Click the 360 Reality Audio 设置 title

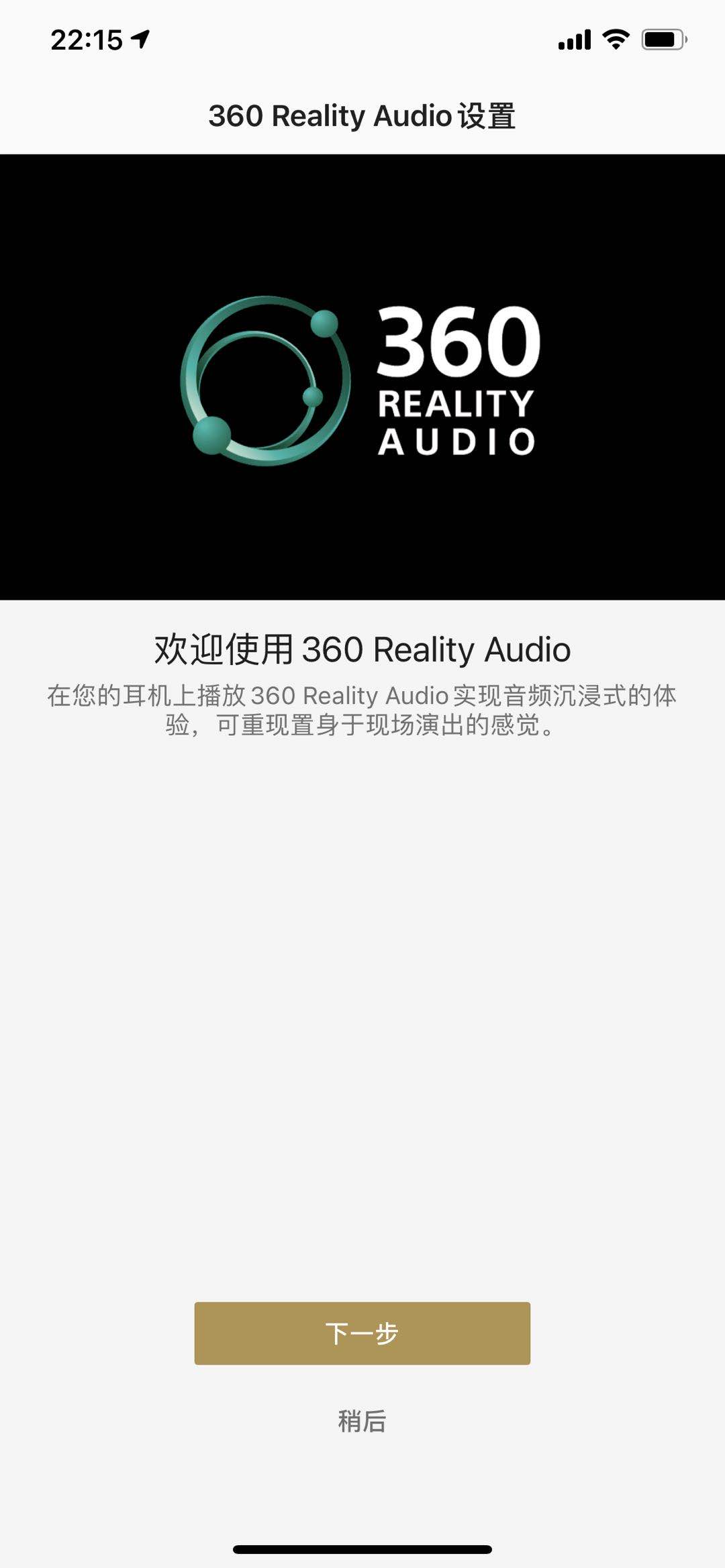pos(362,114)
